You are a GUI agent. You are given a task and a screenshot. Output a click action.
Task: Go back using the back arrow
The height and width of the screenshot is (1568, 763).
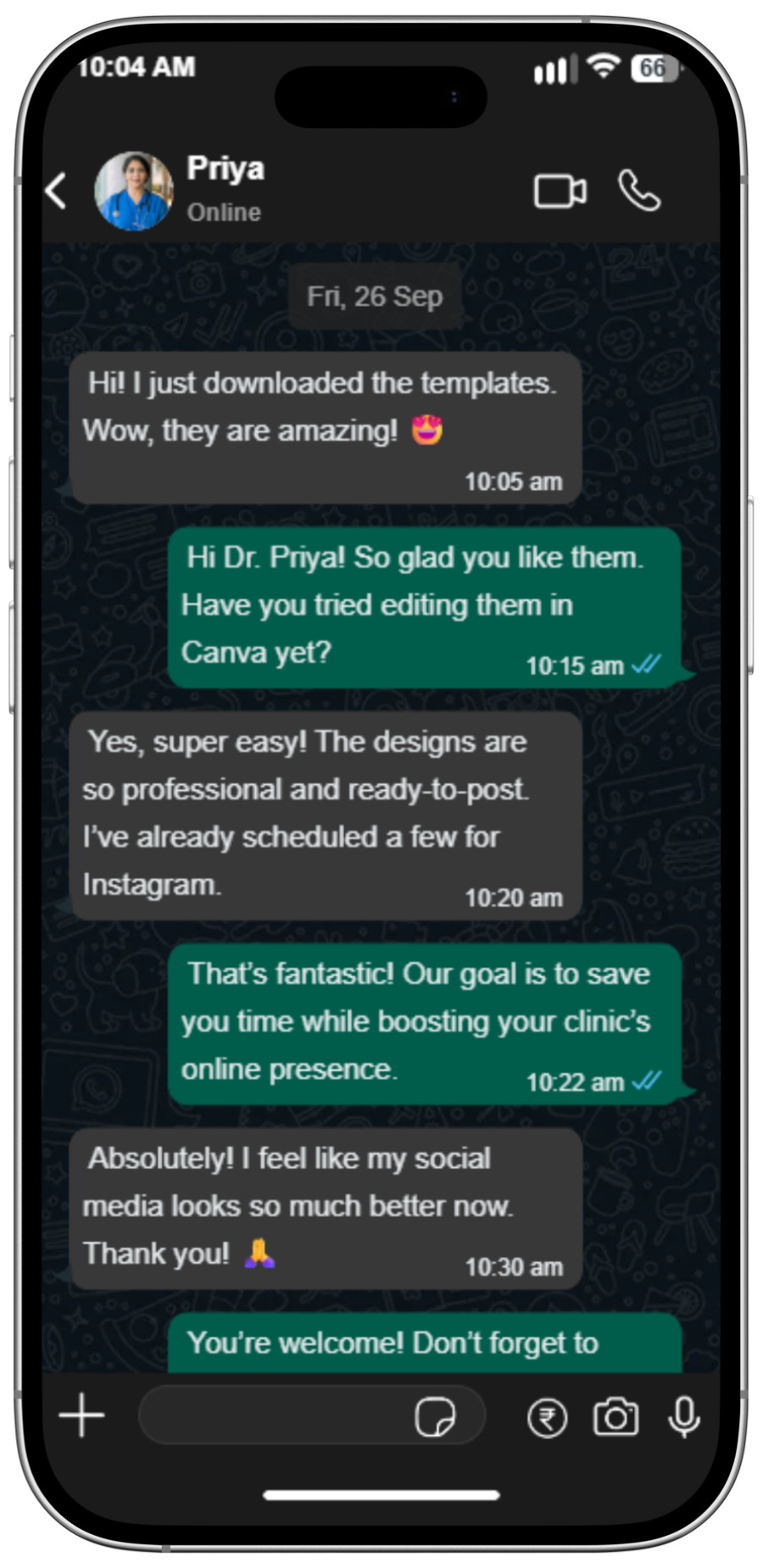point(56,191)
